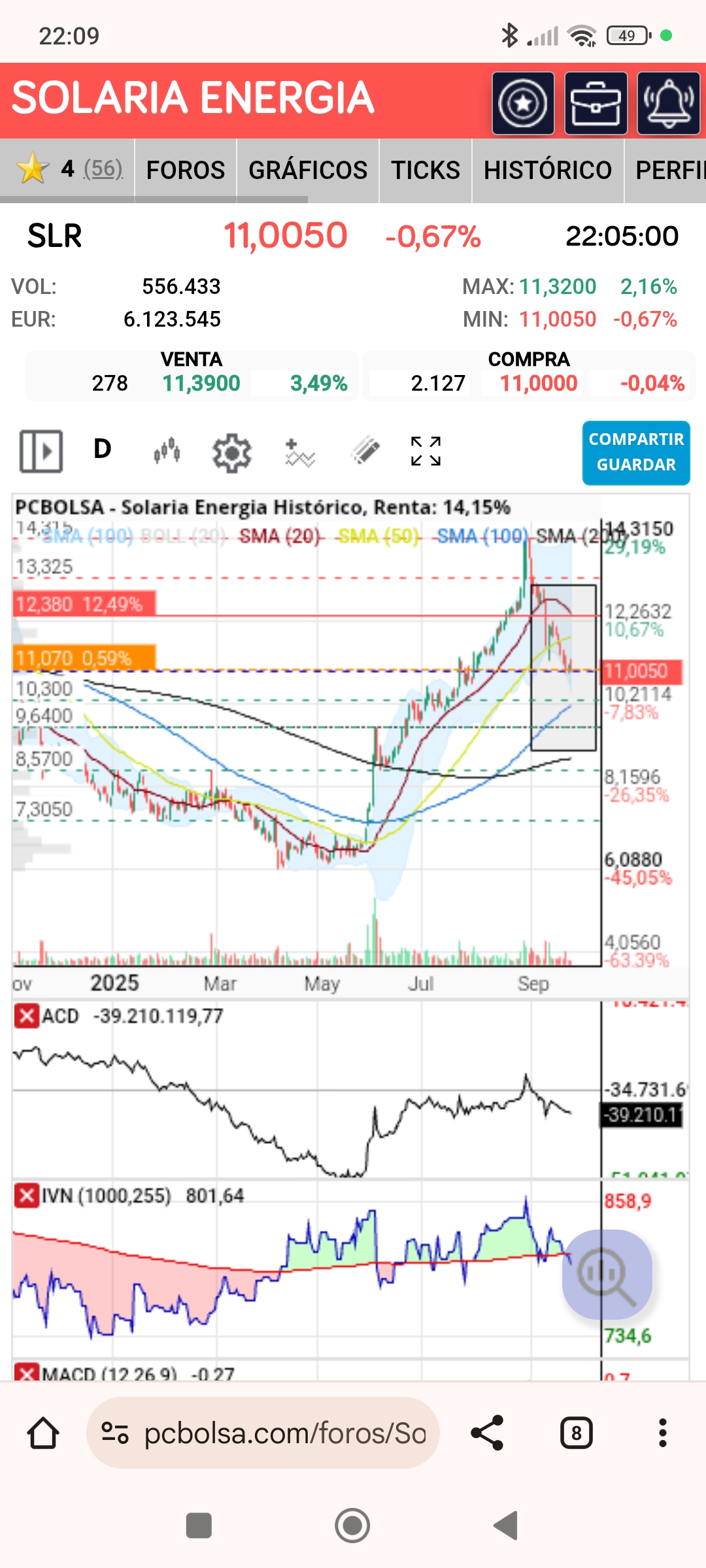Expand the chart side panel
Viewport: 706px width, 1568px height.
(41, 451)
